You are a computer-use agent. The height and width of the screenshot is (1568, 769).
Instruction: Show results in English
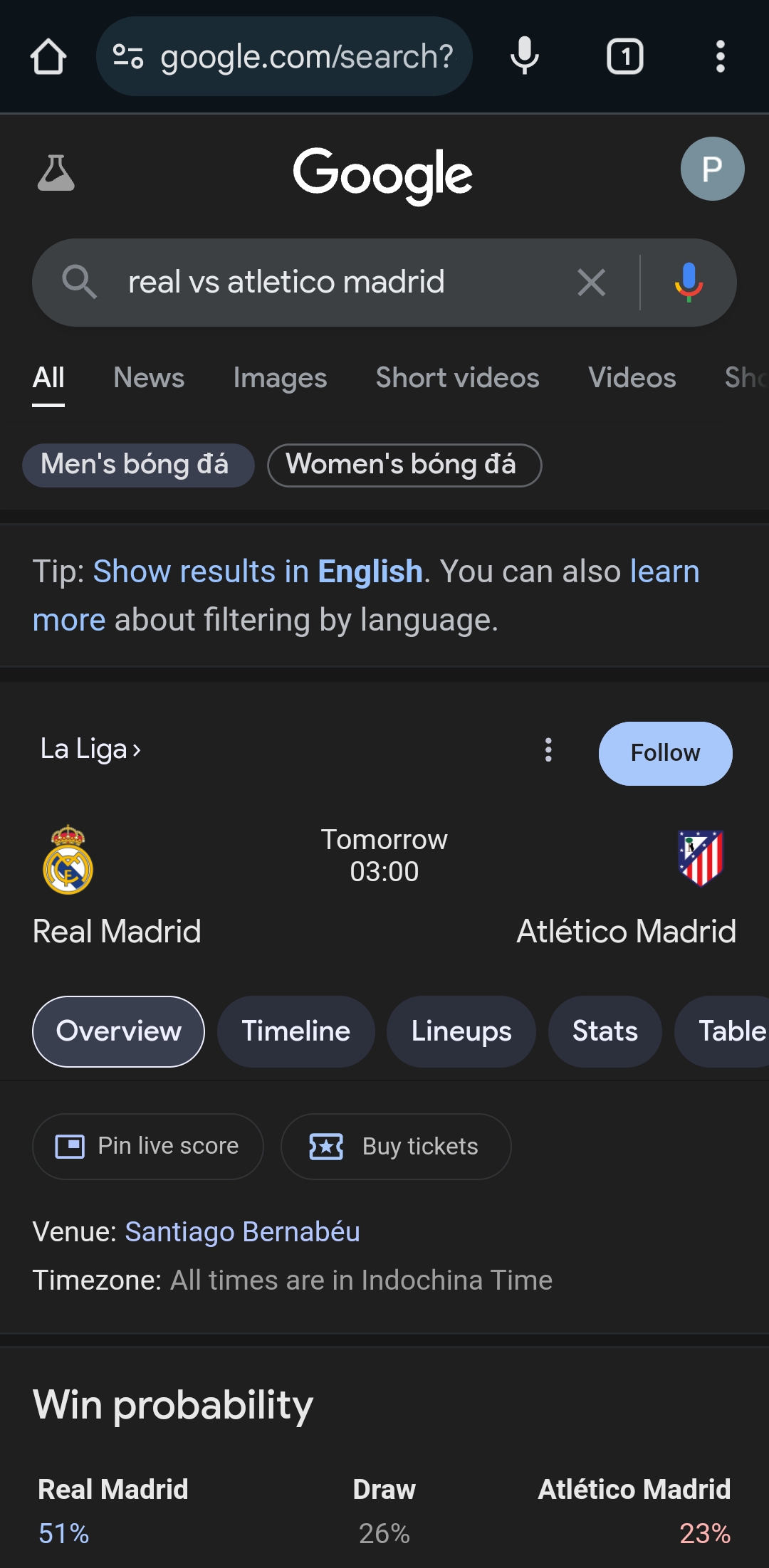258,572
